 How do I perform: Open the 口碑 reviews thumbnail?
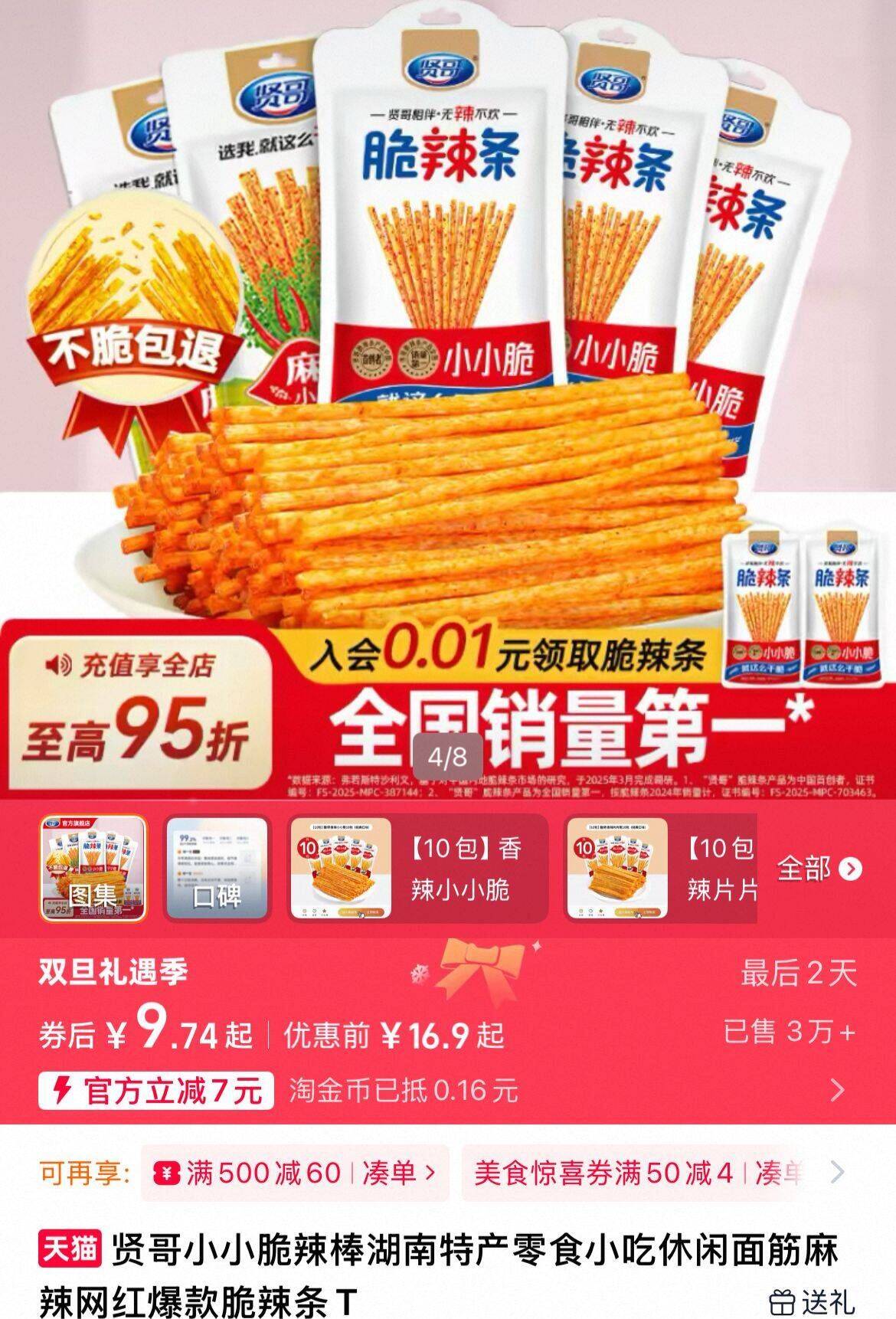[217, 868]
